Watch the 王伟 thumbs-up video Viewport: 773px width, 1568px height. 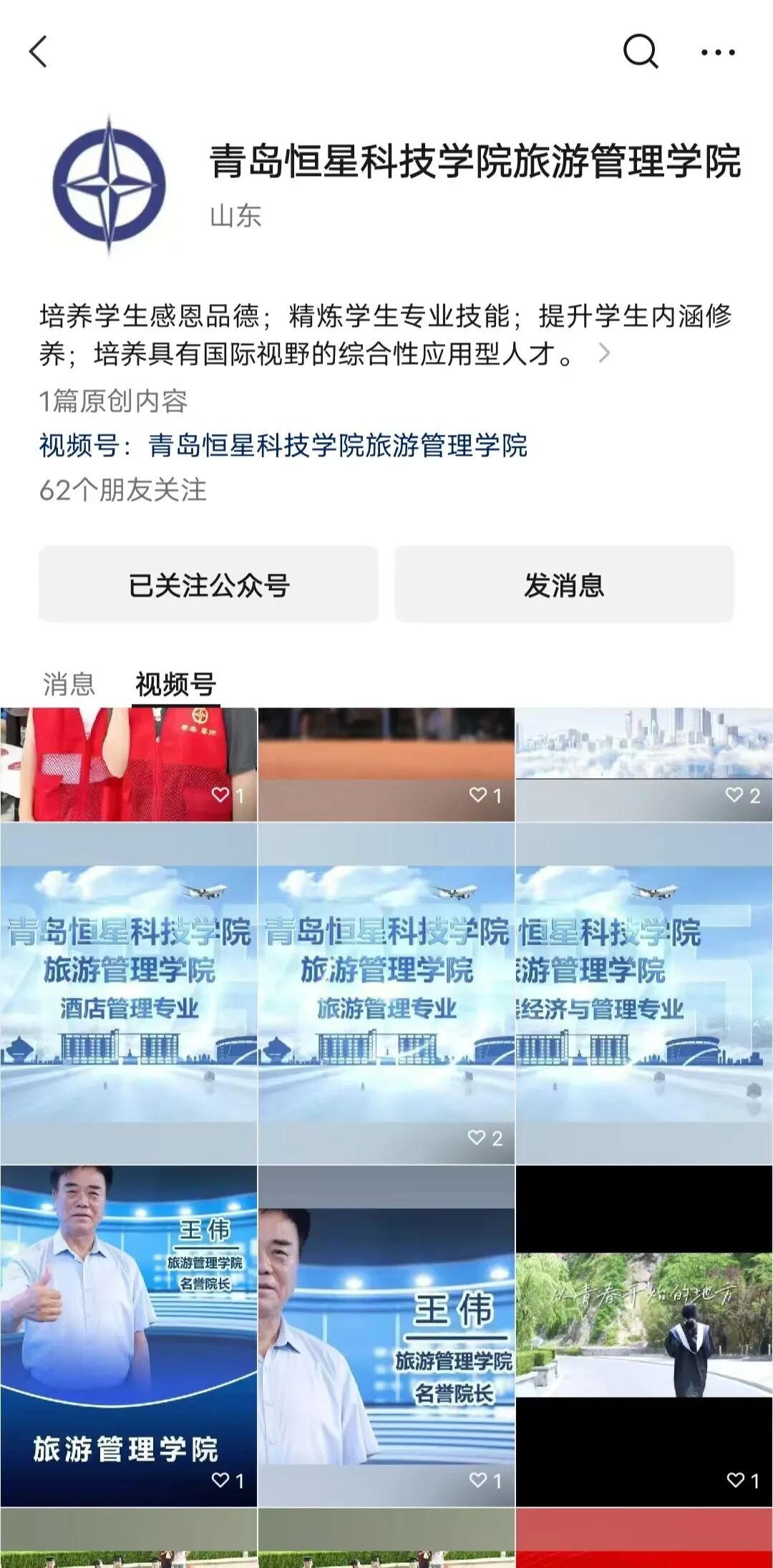pos(128,1335)
